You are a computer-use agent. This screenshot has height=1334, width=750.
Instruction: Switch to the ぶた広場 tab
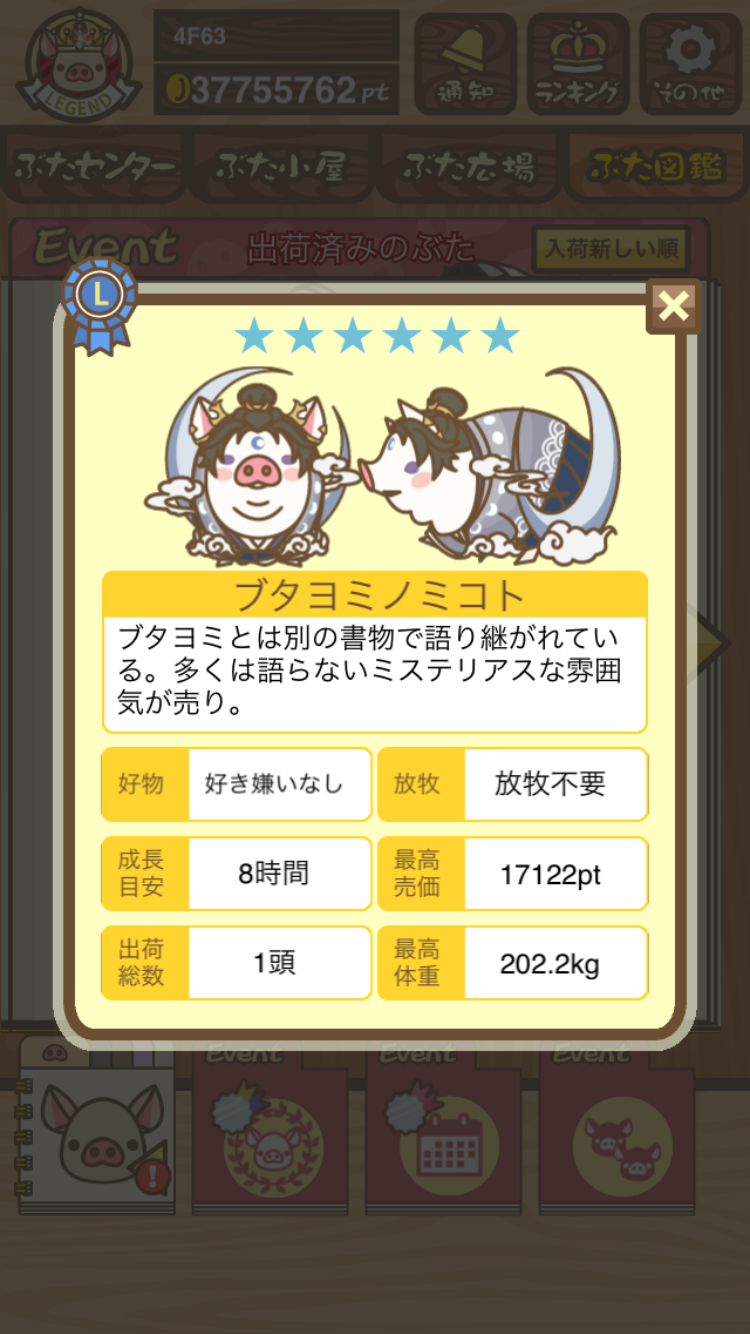468,167
